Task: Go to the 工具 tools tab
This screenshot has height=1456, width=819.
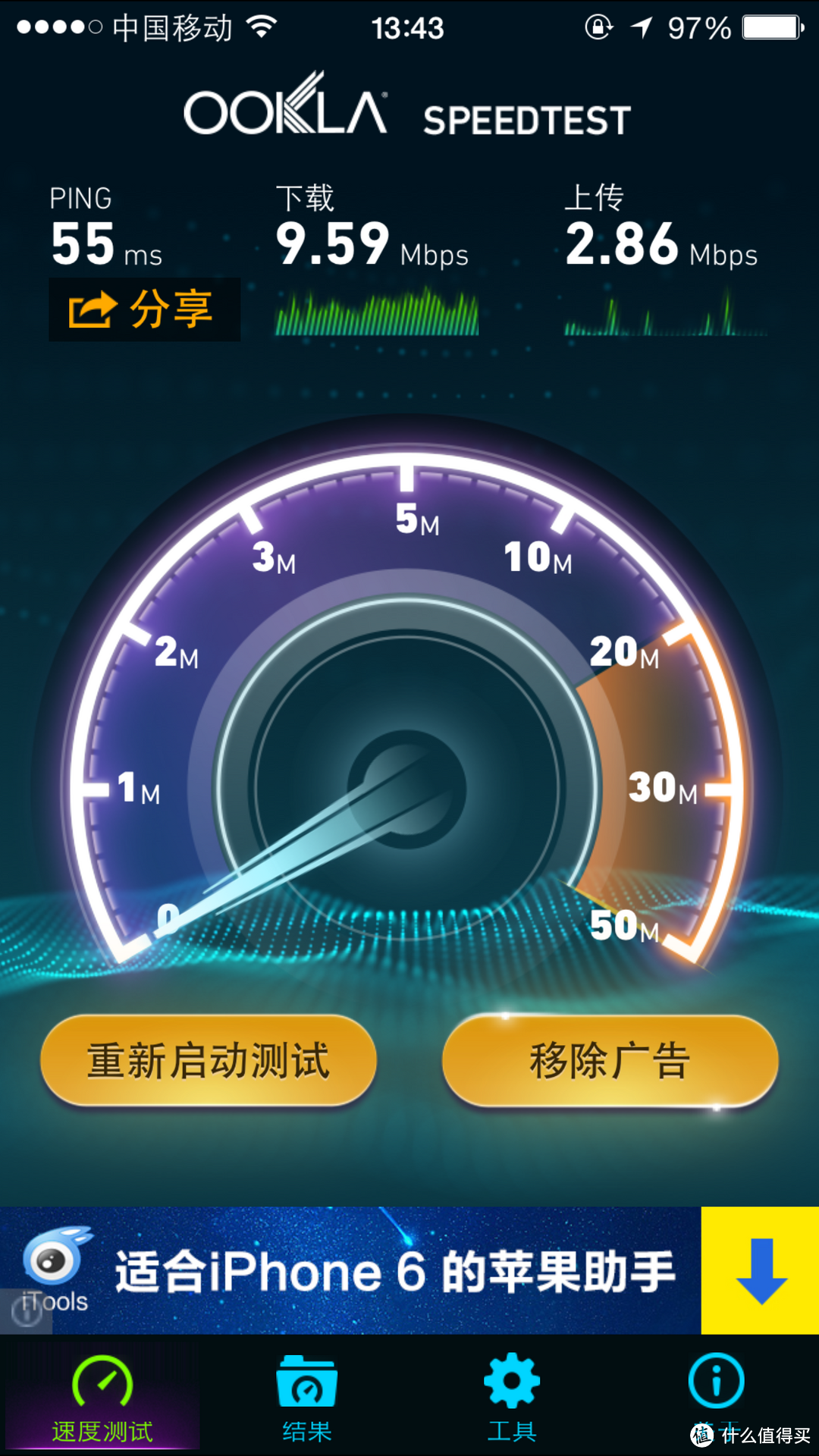Action: pyautogui.click(x=512, y=1399)
